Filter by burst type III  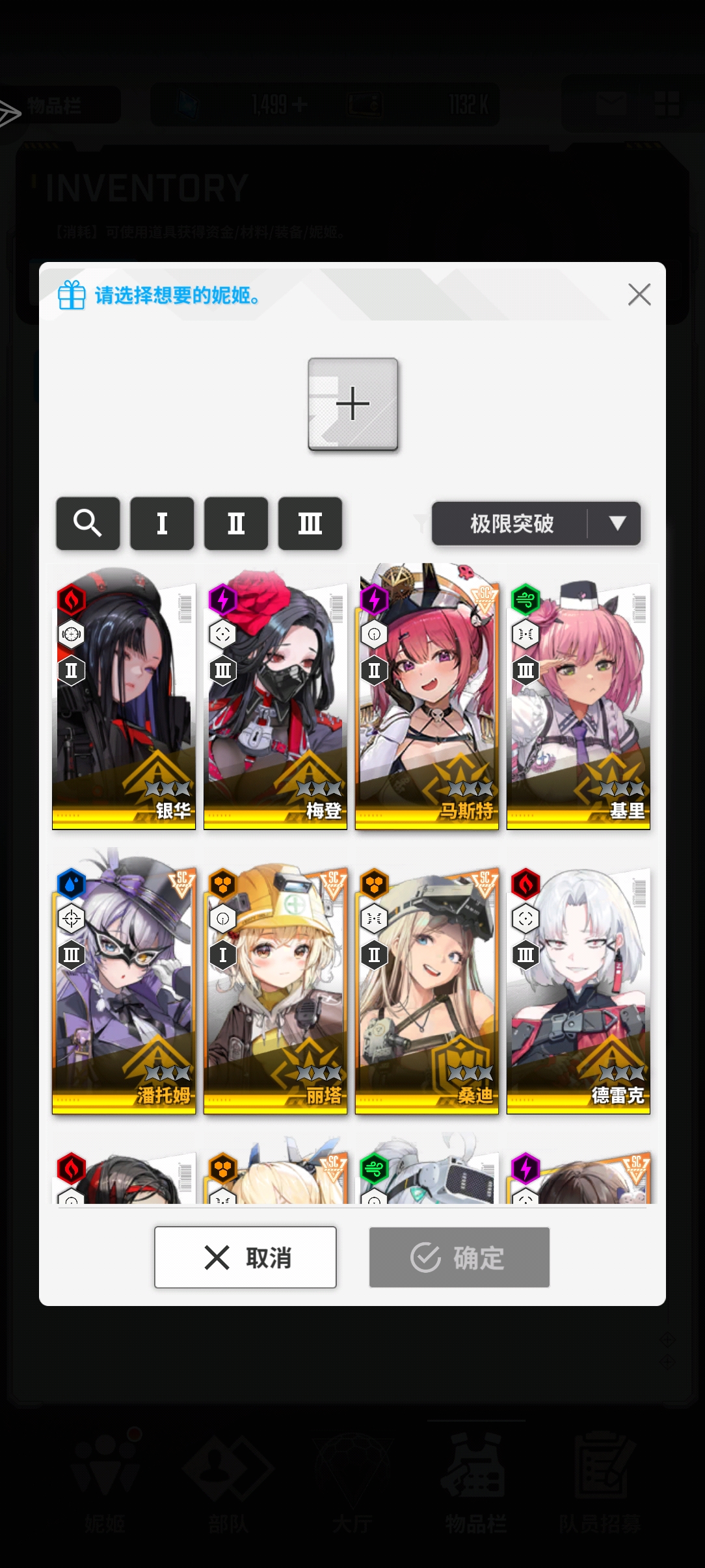click(310, 523)
